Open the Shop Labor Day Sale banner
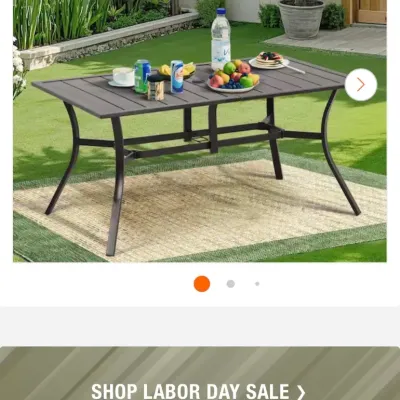400x400 pixels. (x=200, y=373)
